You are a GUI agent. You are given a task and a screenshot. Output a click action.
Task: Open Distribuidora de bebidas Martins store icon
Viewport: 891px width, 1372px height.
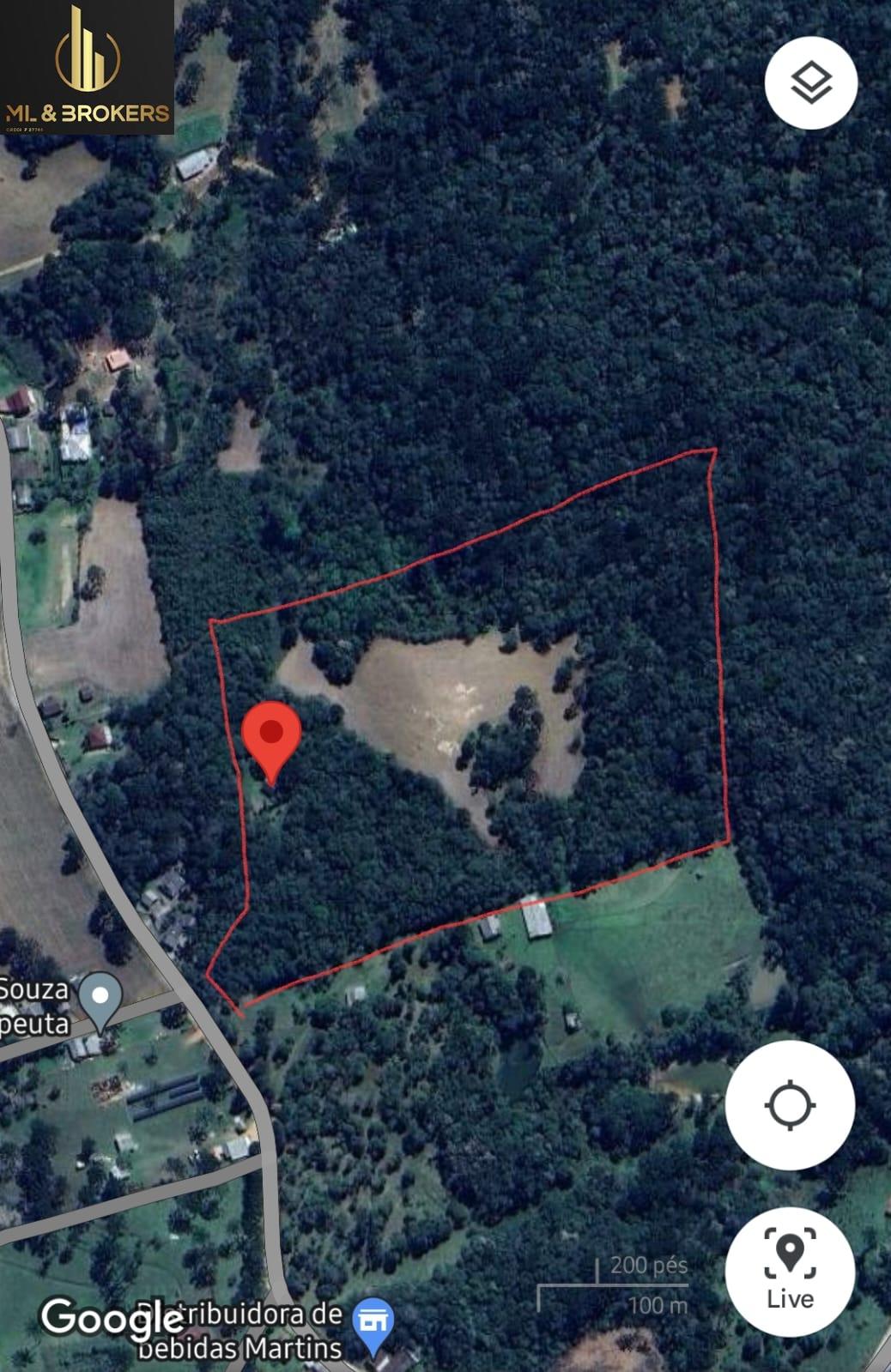coord(372,1316)
